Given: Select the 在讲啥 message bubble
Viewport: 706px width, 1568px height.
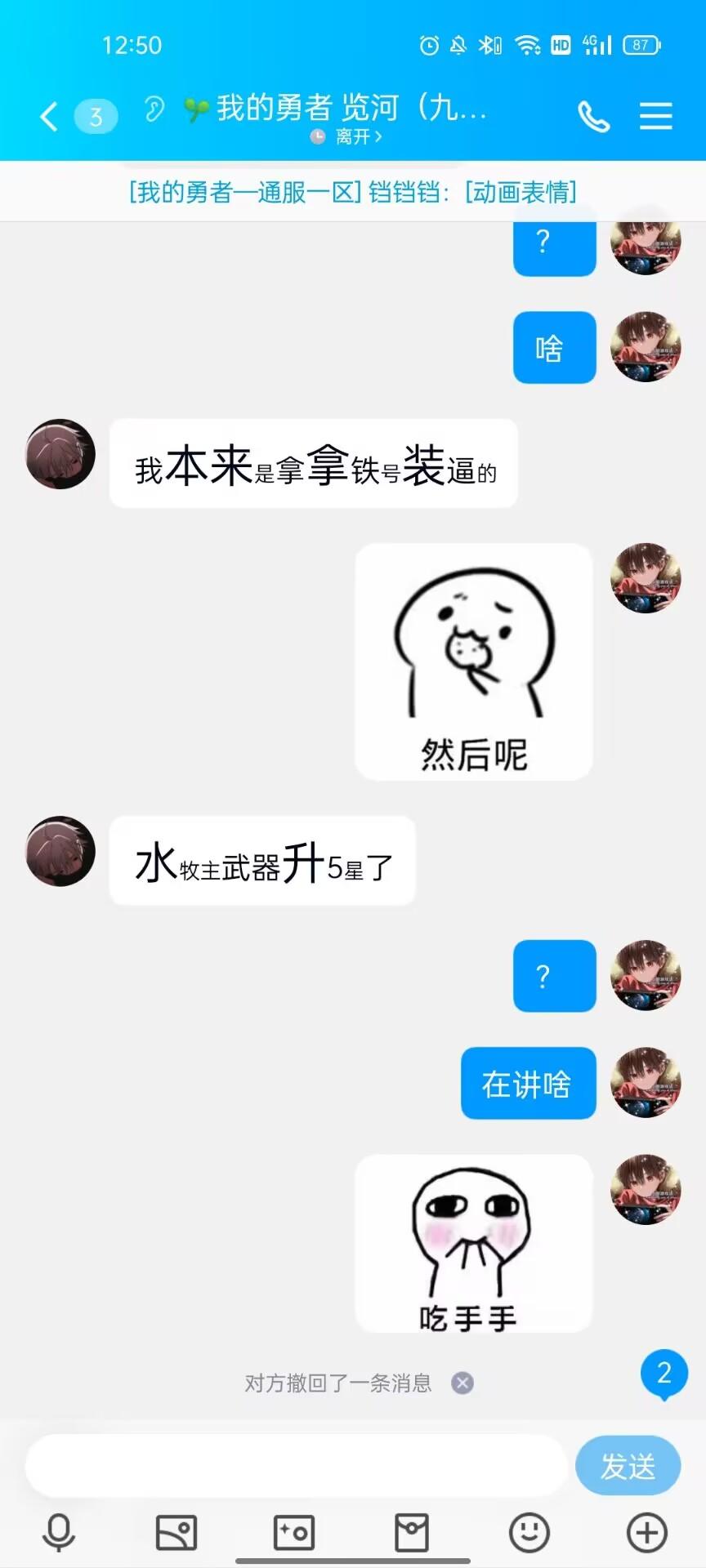Looking at the screenshot, I should [528, 1084].
